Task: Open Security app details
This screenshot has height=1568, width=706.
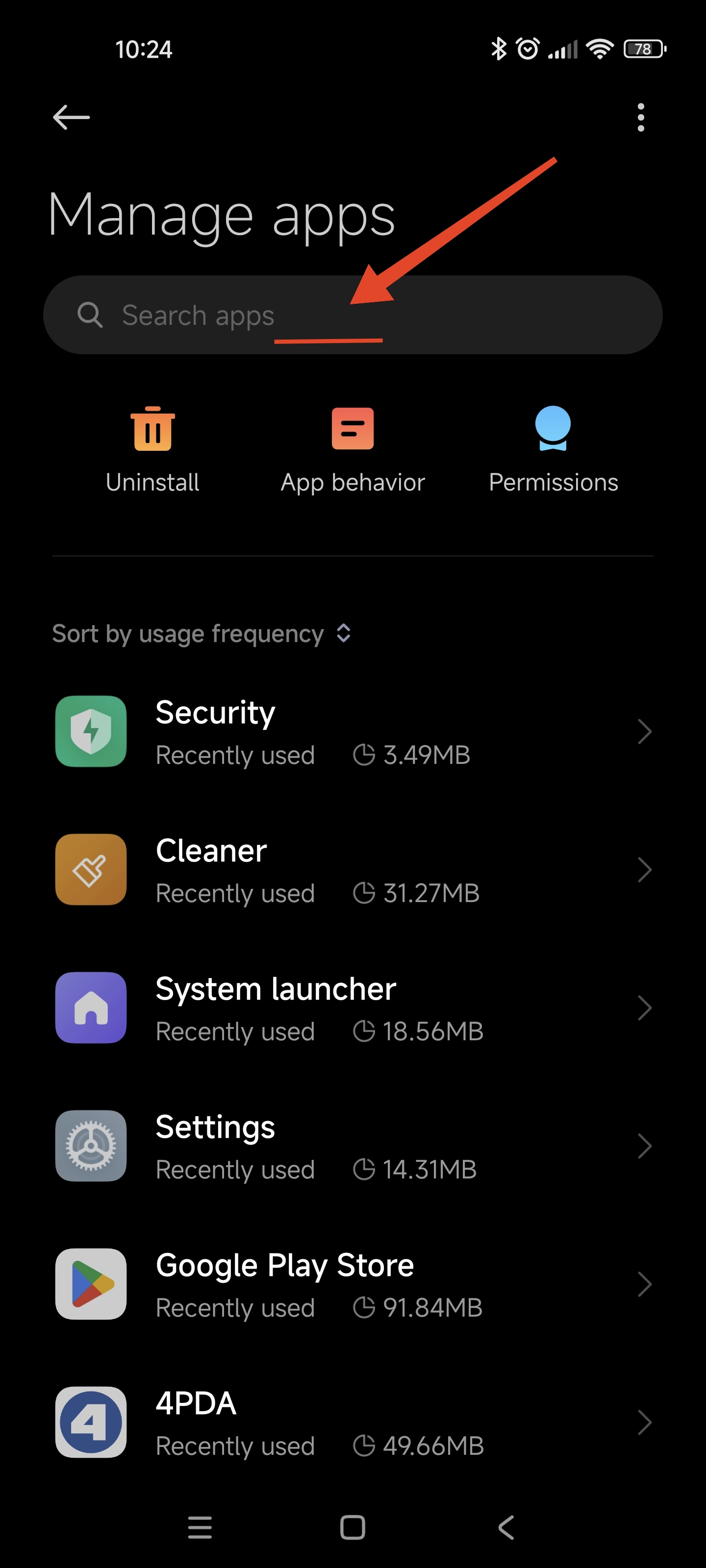Action: click(x=353, y=732)
